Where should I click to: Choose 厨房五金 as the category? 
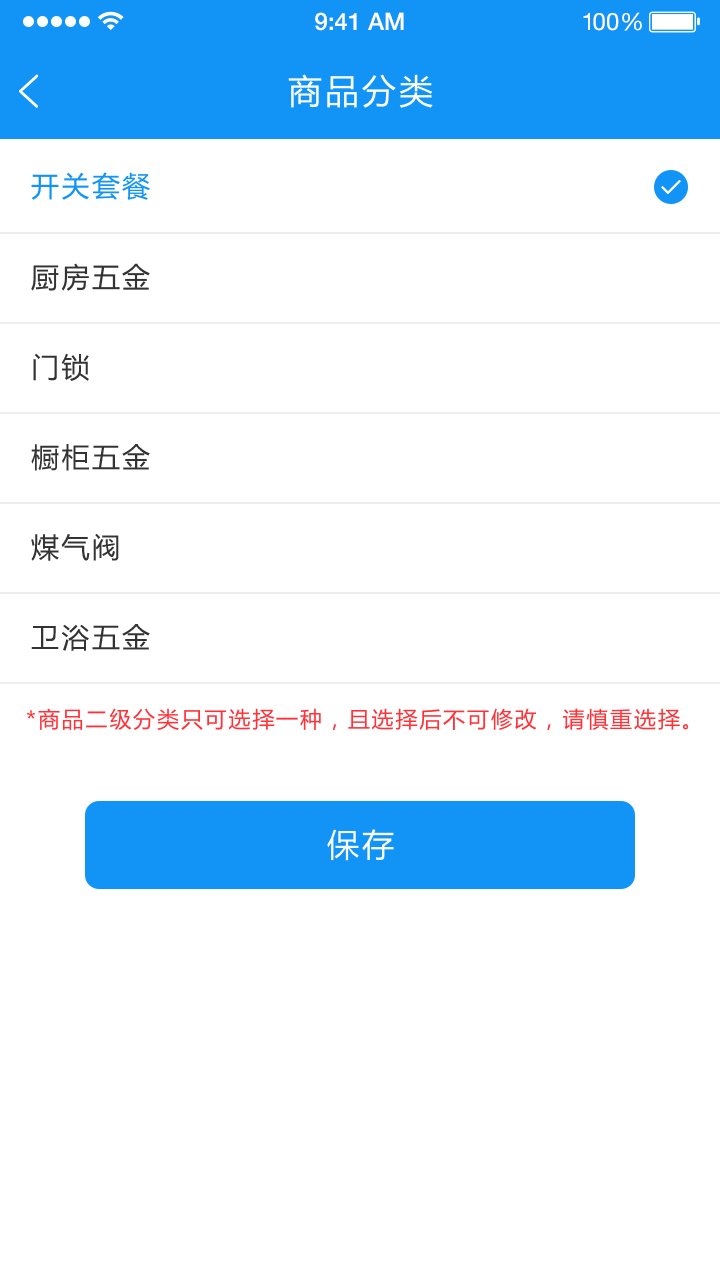pos(360,278)
